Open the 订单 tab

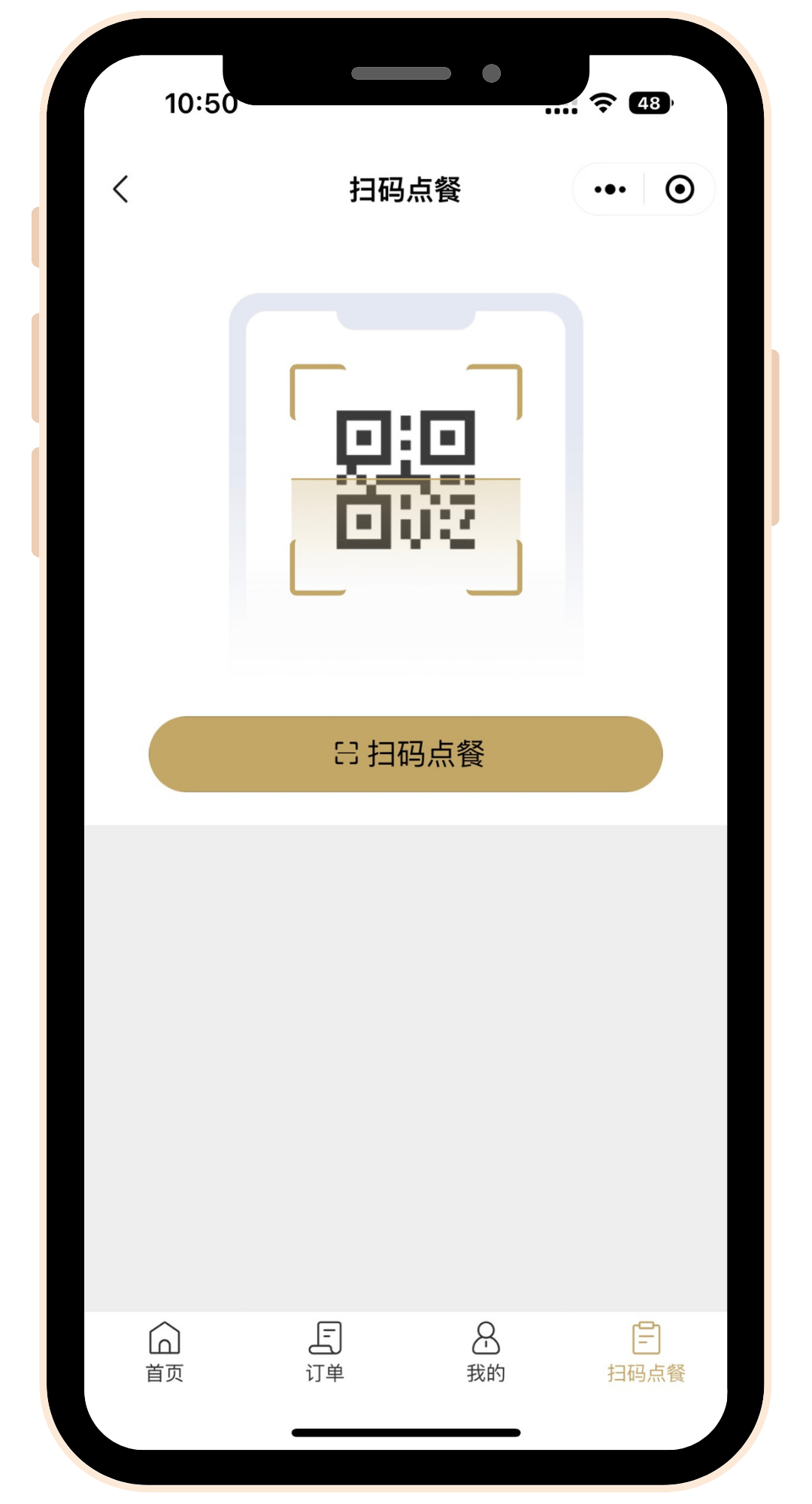[x=325, y=1352]
